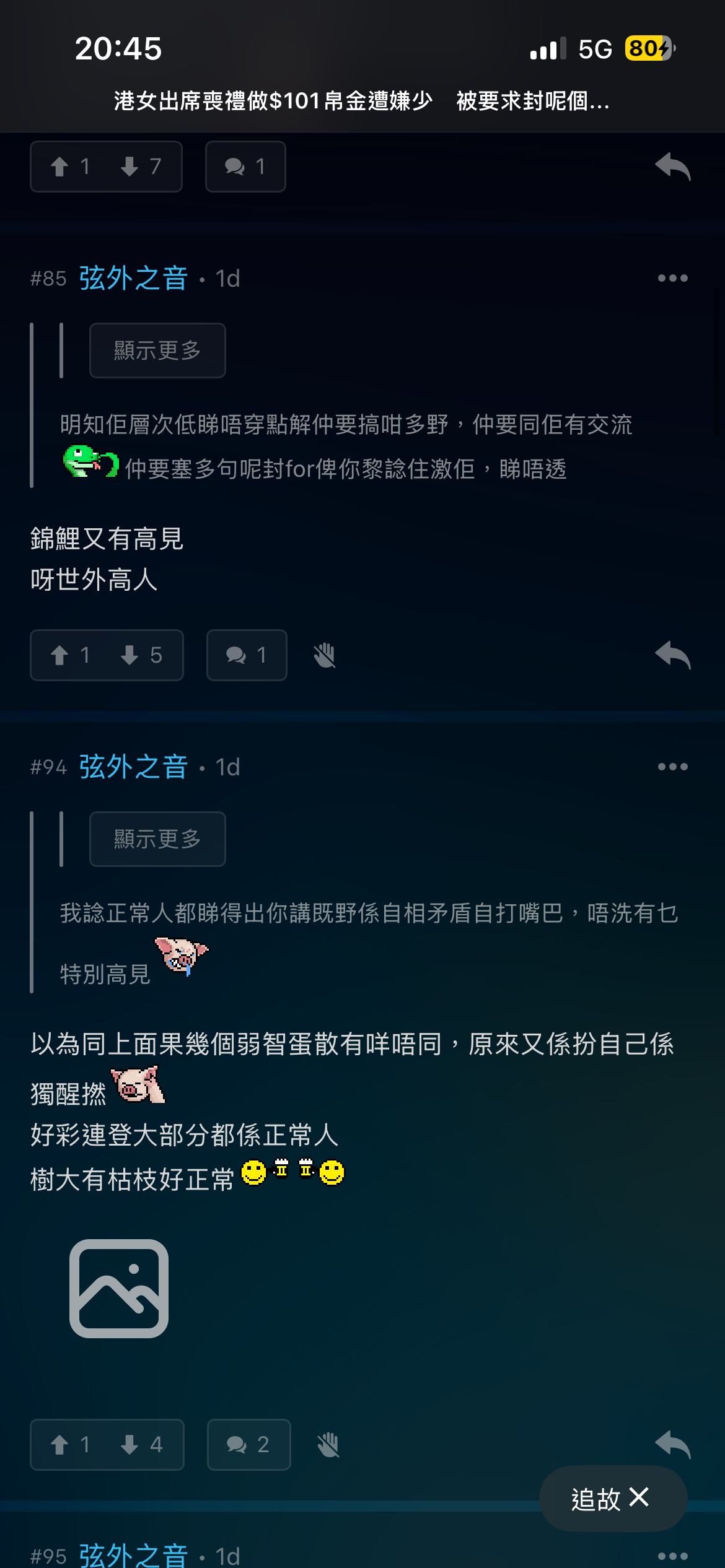This screenshot has height=1568, width=725.
Task: Load the image placeholder in post #94
Action: (x=119, y=1288)
